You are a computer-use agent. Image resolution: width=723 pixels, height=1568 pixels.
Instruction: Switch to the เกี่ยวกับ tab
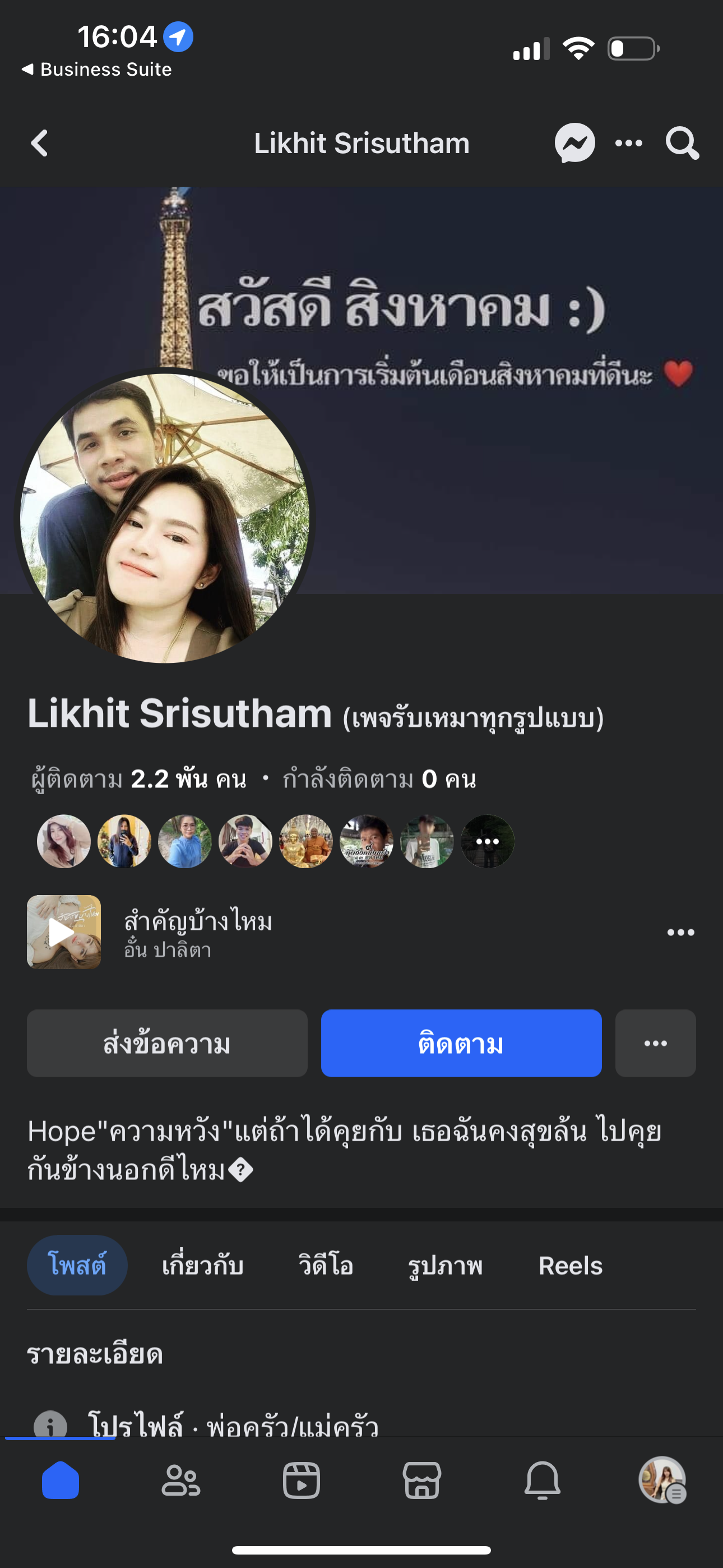[203, 1266]
